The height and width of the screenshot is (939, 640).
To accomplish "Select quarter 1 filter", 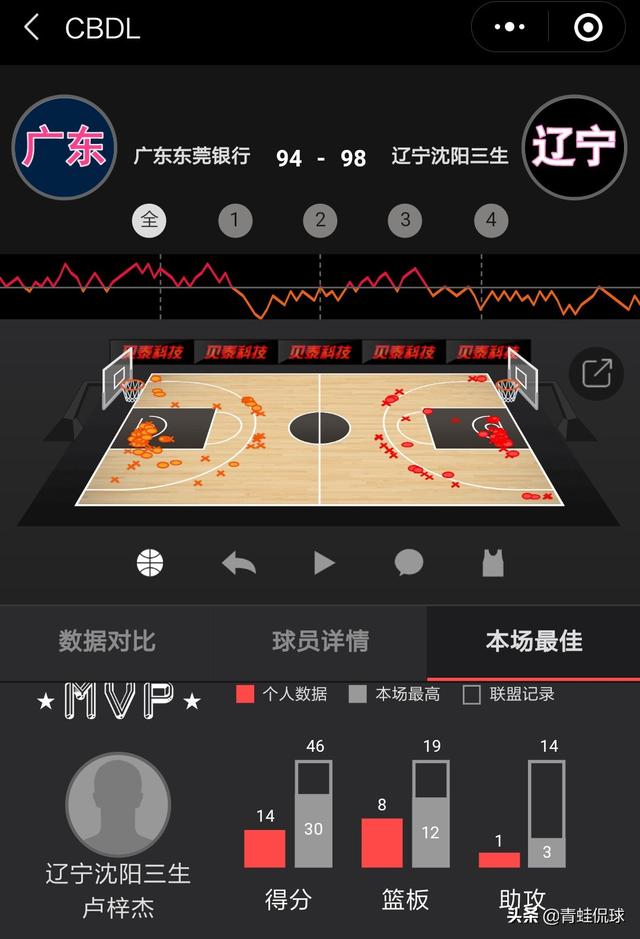I will (235, 220).
